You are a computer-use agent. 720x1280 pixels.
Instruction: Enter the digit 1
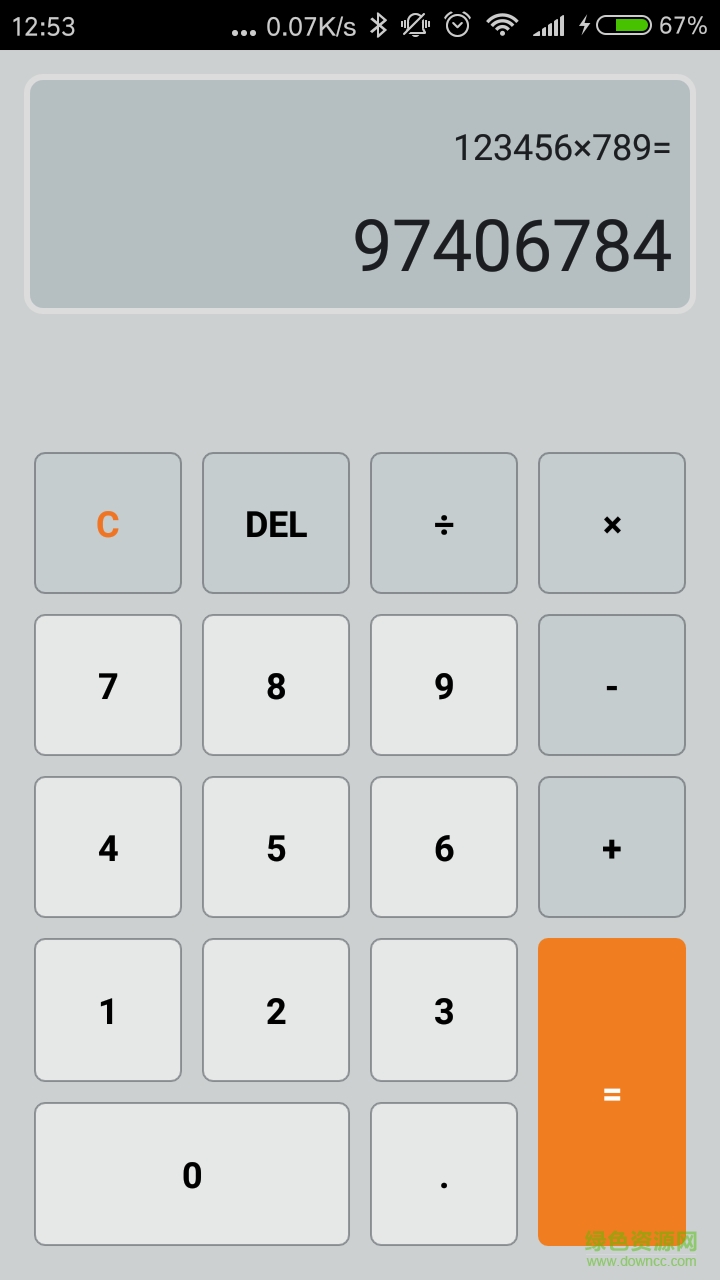[x=108, y=1010]
